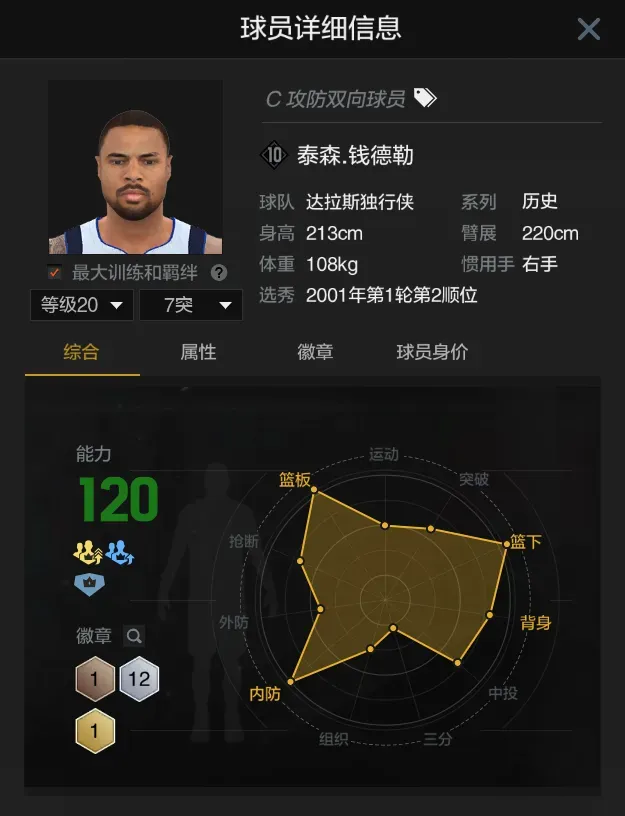625x816 pixels.
Task: Close the player details dialog
Action: tap(589, 29)
